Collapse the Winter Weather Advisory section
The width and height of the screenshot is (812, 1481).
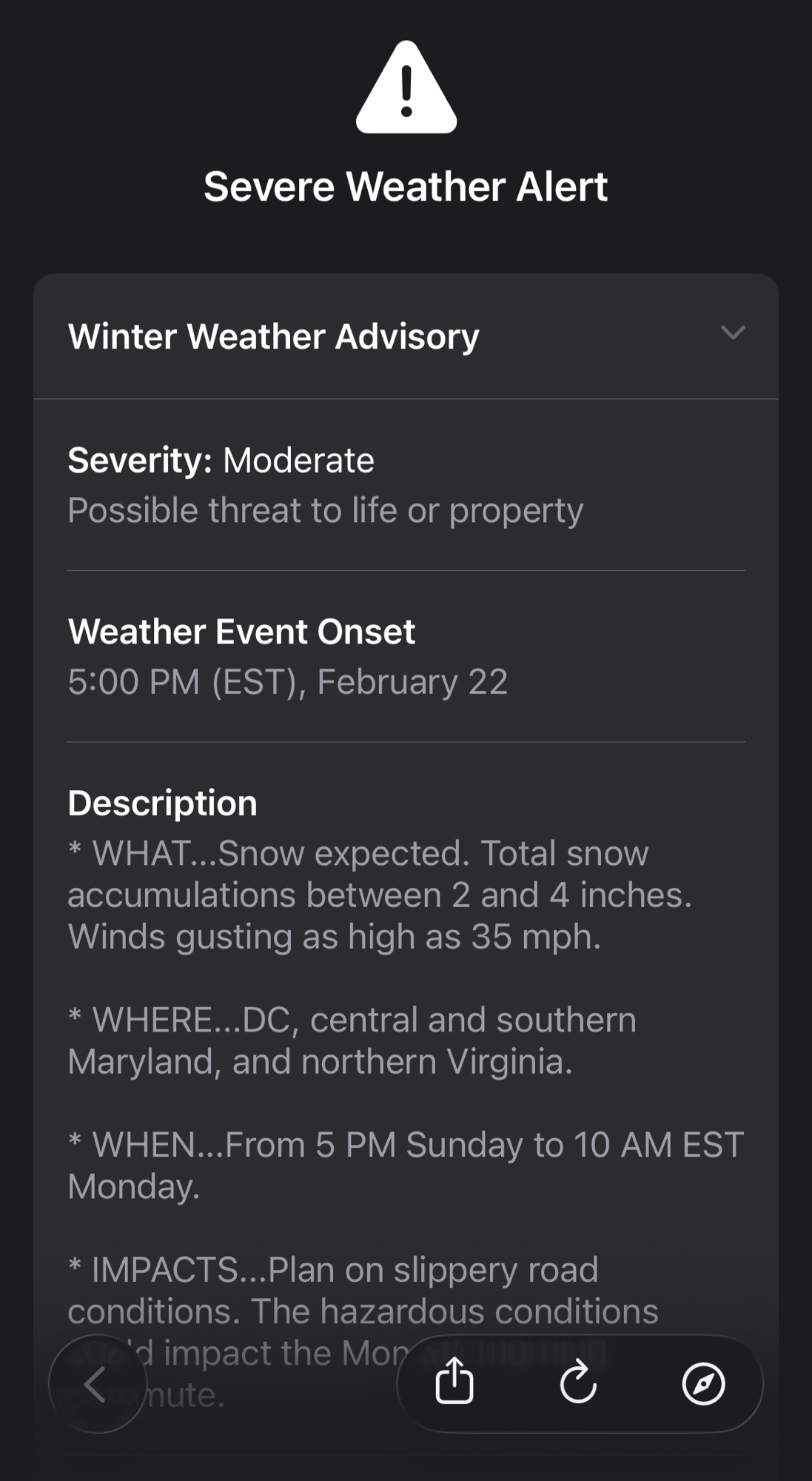[732, 333]
